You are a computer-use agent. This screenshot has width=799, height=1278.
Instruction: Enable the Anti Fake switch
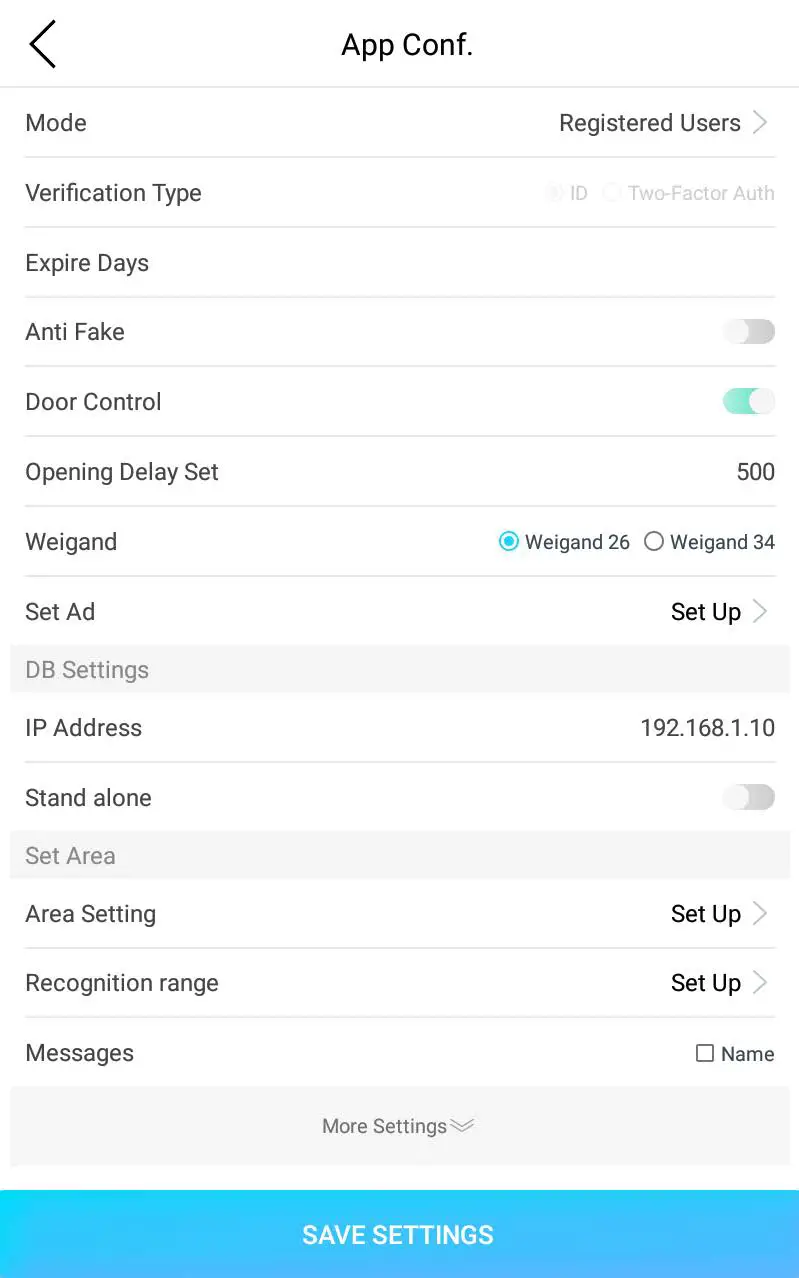749,332
